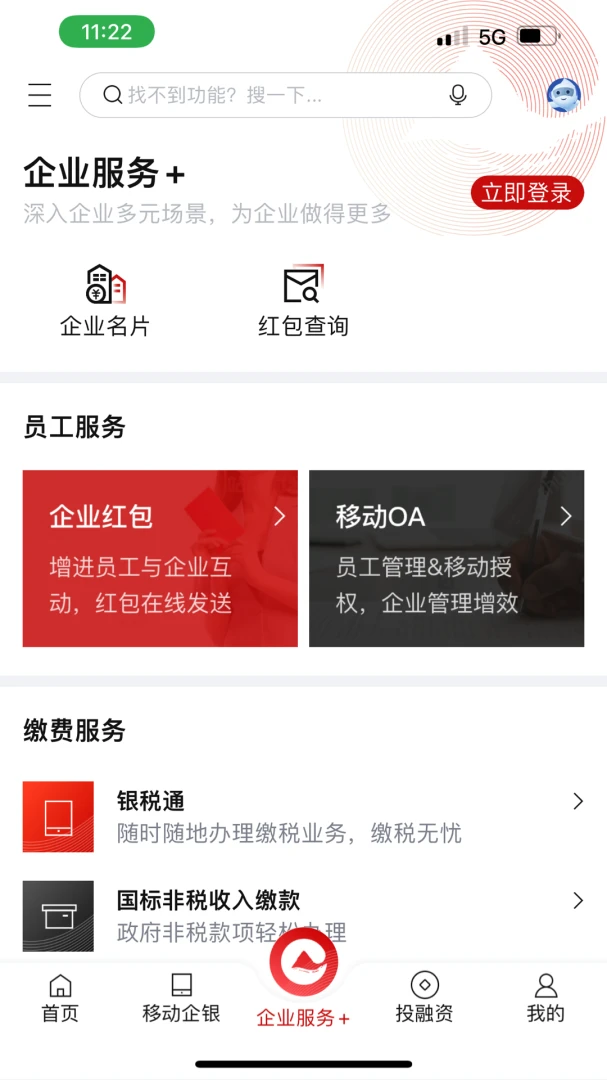Viewport: 607px width, 1080px height.
Task: Tap 立即登录 to log in
Action: click(527, 193)
